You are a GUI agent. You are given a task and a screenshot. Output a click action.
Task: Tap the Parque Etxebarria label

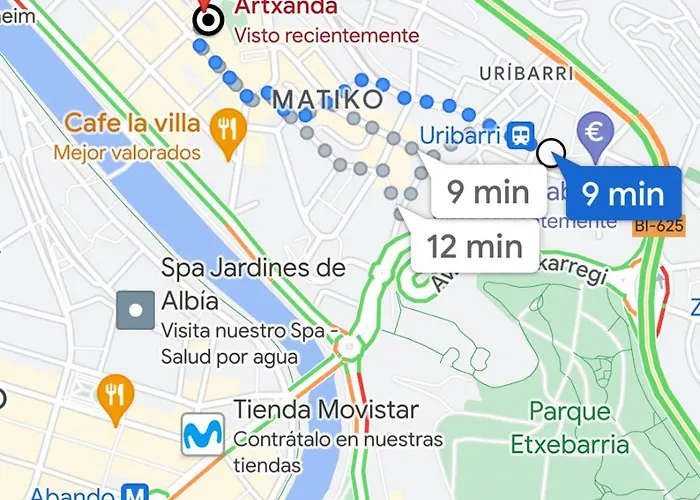(570, 427)
